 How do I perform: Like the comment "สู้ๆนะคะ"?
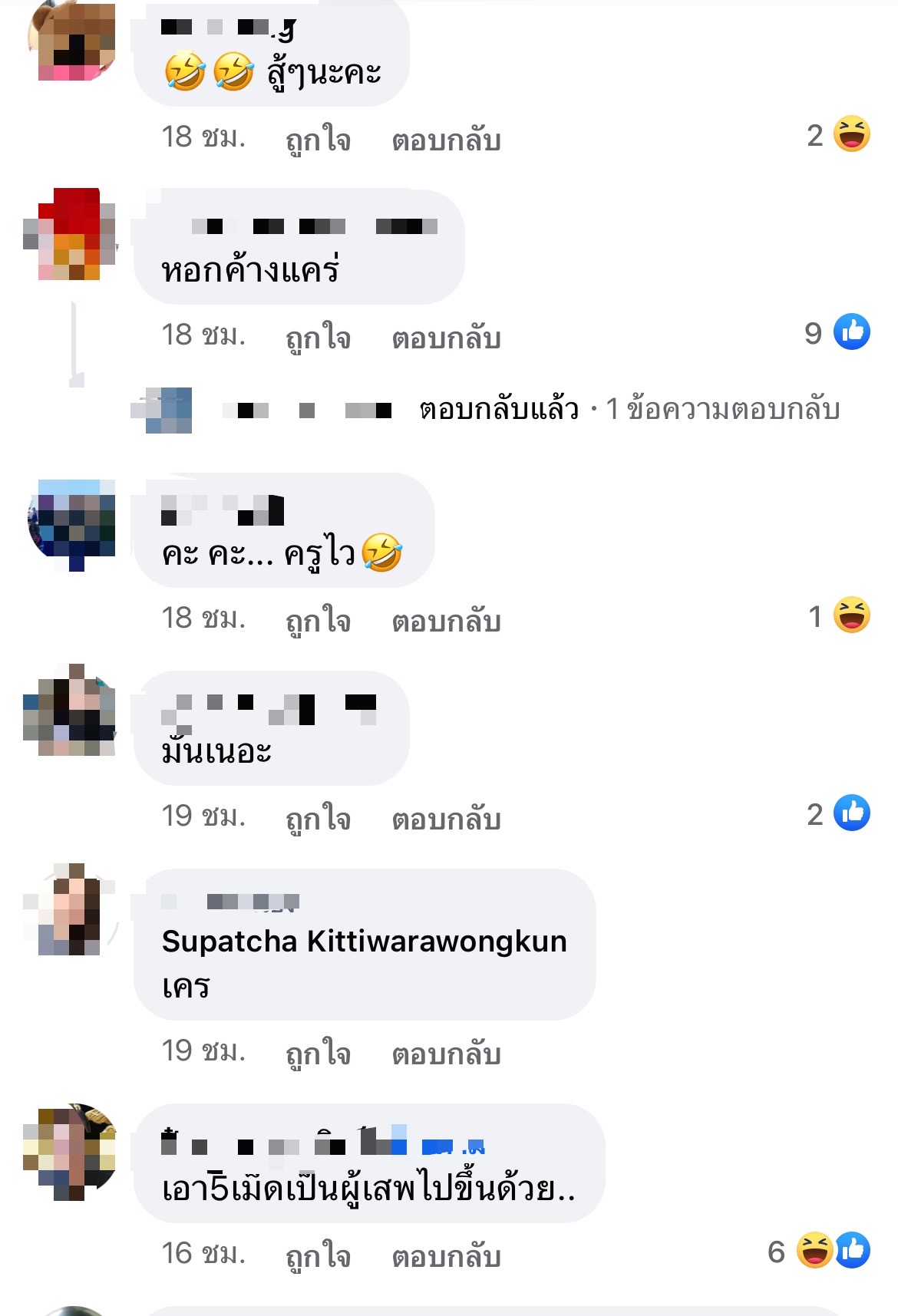318,140
